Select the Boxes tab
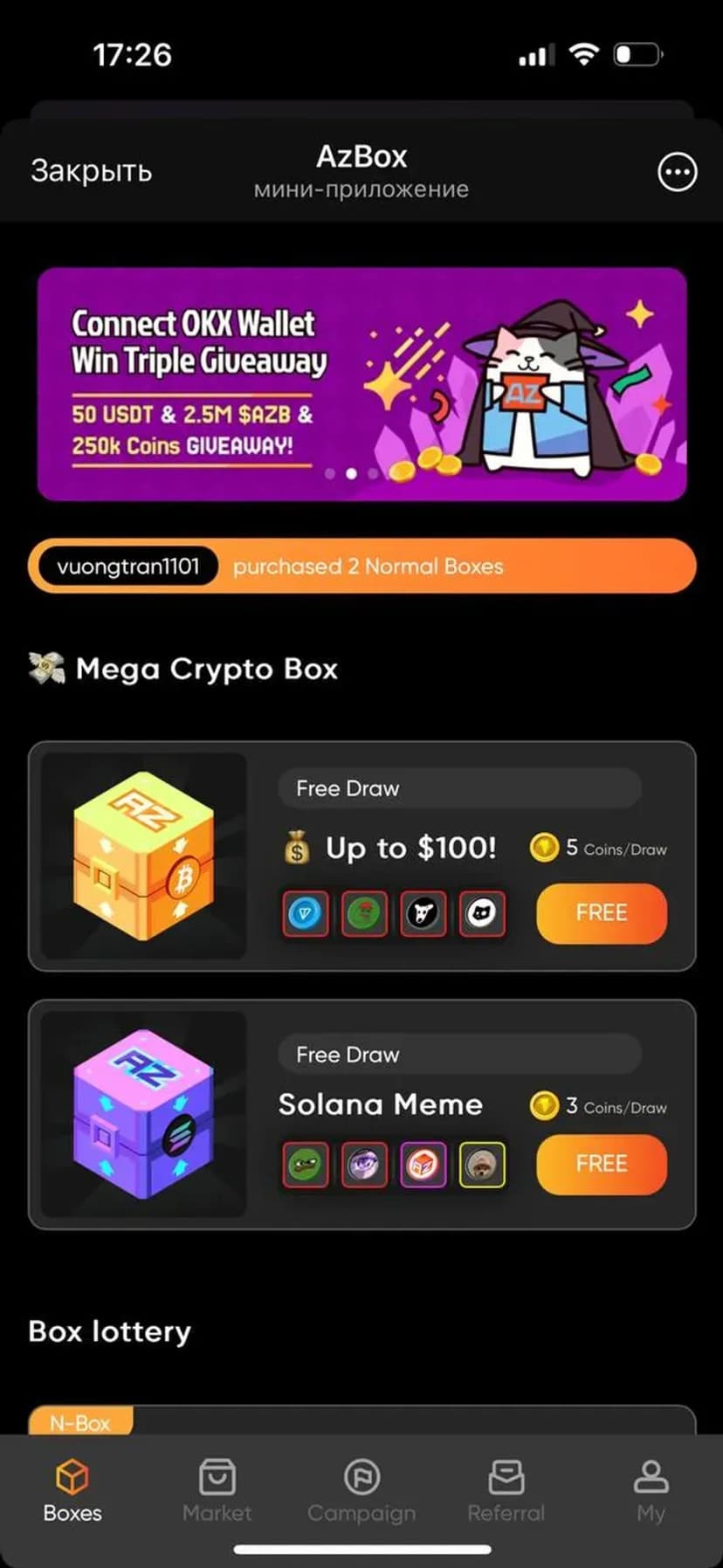Viewport: 723px width, 1568px height. (x=72, y=1490)
